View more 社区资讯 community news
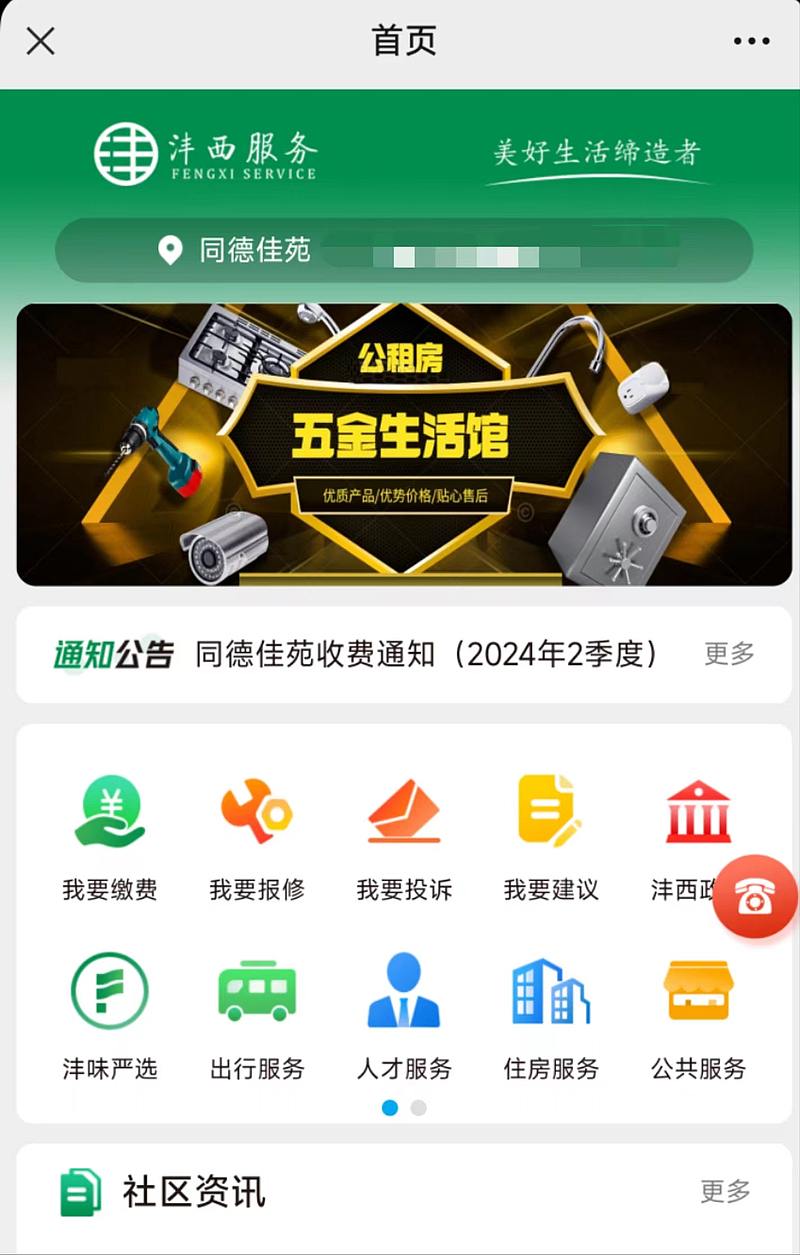 [725, 1191]
